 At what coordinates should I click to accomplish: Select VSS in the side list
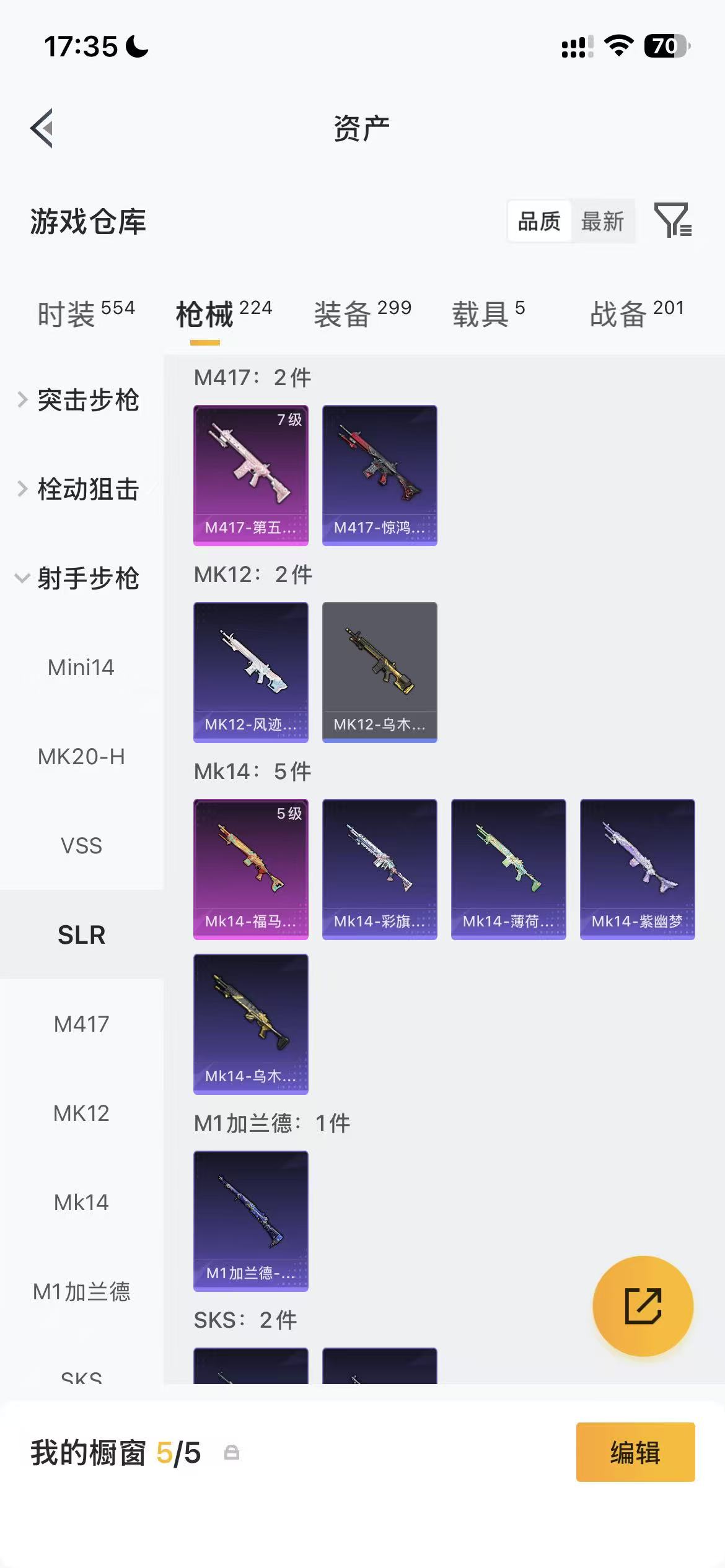[82, 846]
